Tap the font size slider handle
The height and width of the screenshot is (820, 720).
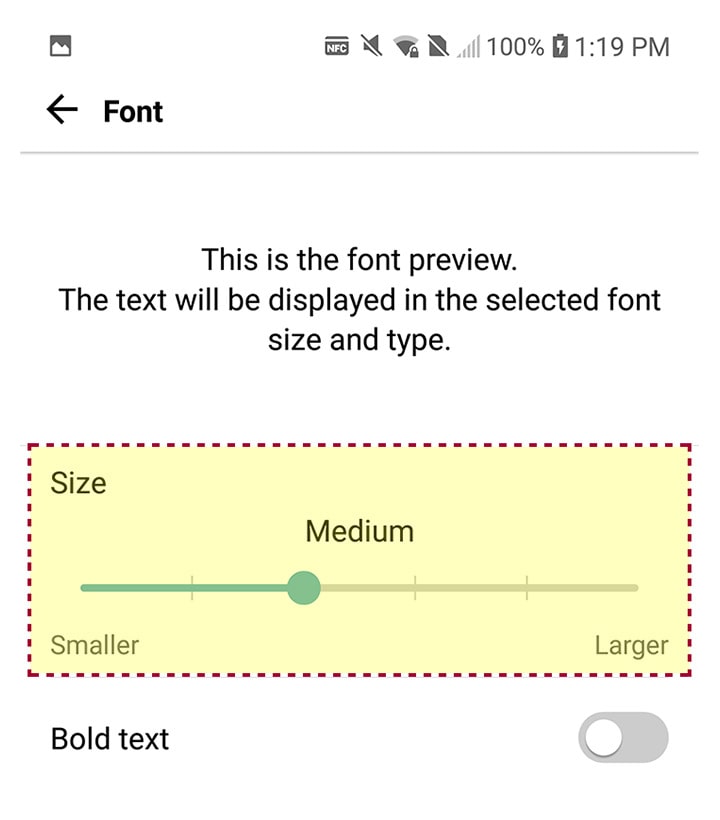pos(303,588)
